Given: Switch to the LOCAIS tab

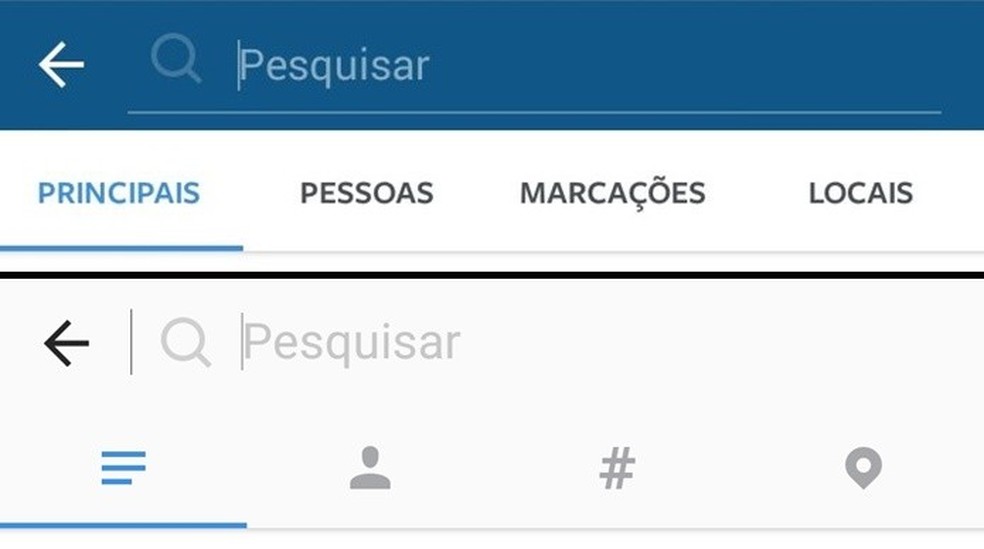Looking at the screenshot, I should pos(860,193).
